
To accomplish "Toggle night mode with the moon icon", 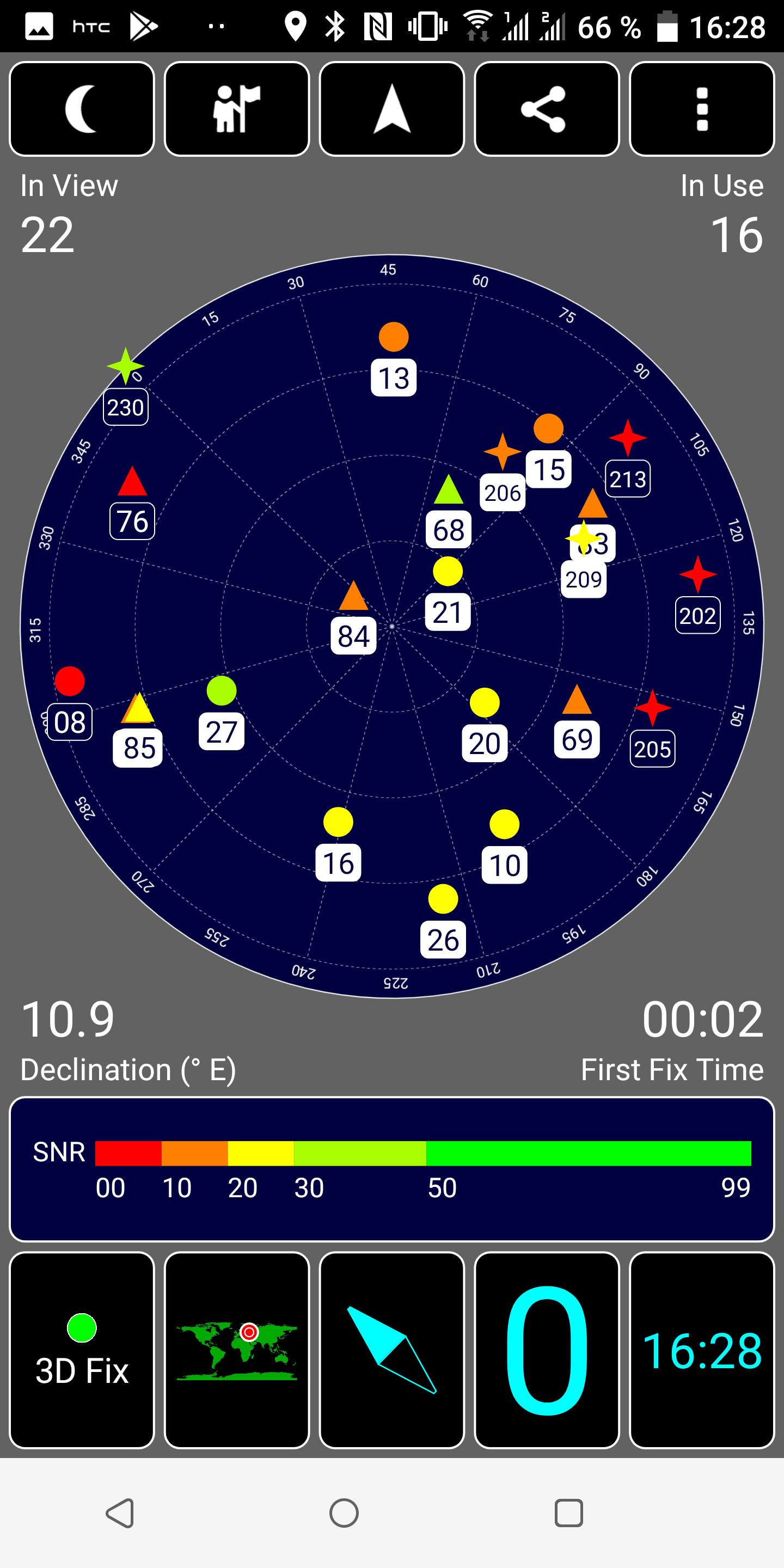I will (x=82, y=109).
